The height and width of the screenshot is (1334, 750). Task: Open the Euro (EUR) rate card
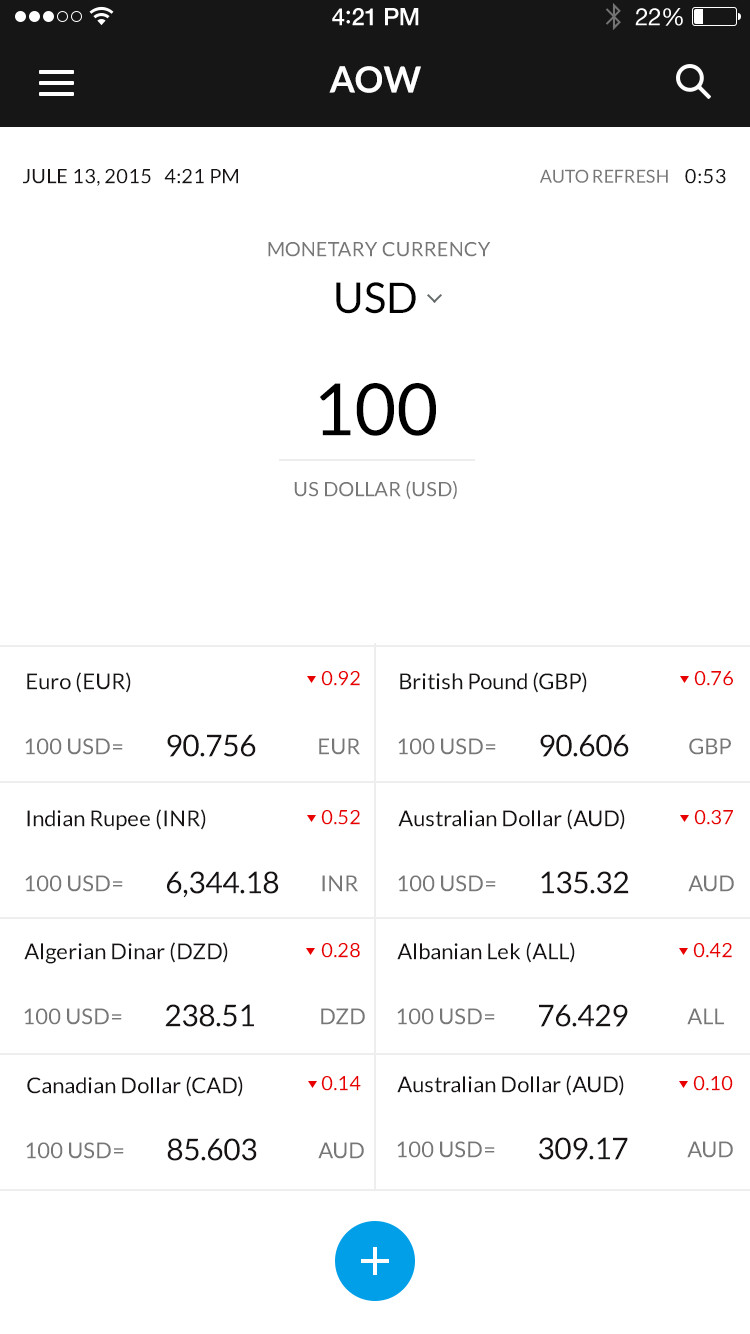coord(187,714)
